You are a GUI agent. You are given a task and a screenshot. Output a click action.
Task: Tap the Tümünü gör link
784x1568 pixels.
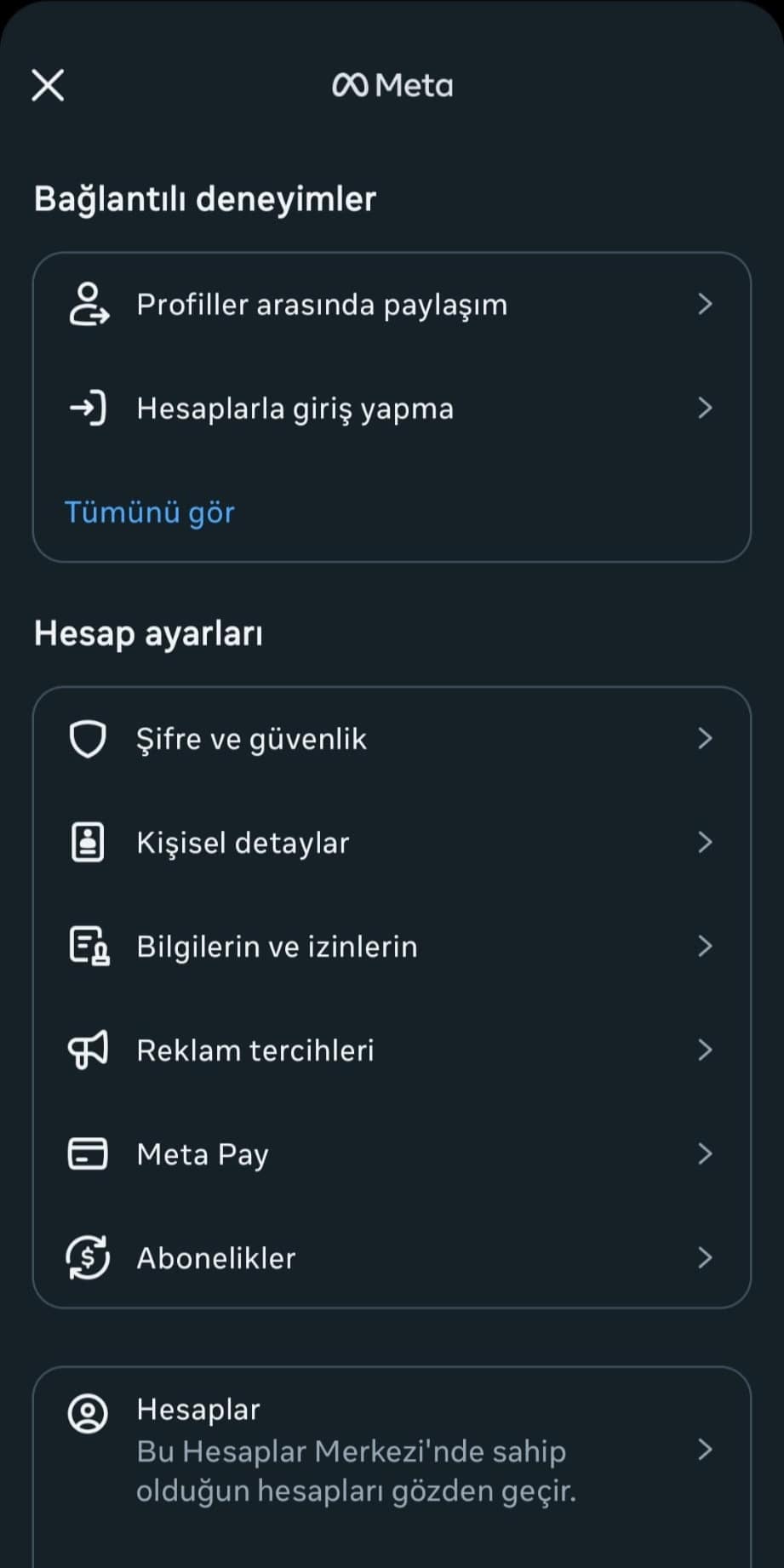(150, 512)
